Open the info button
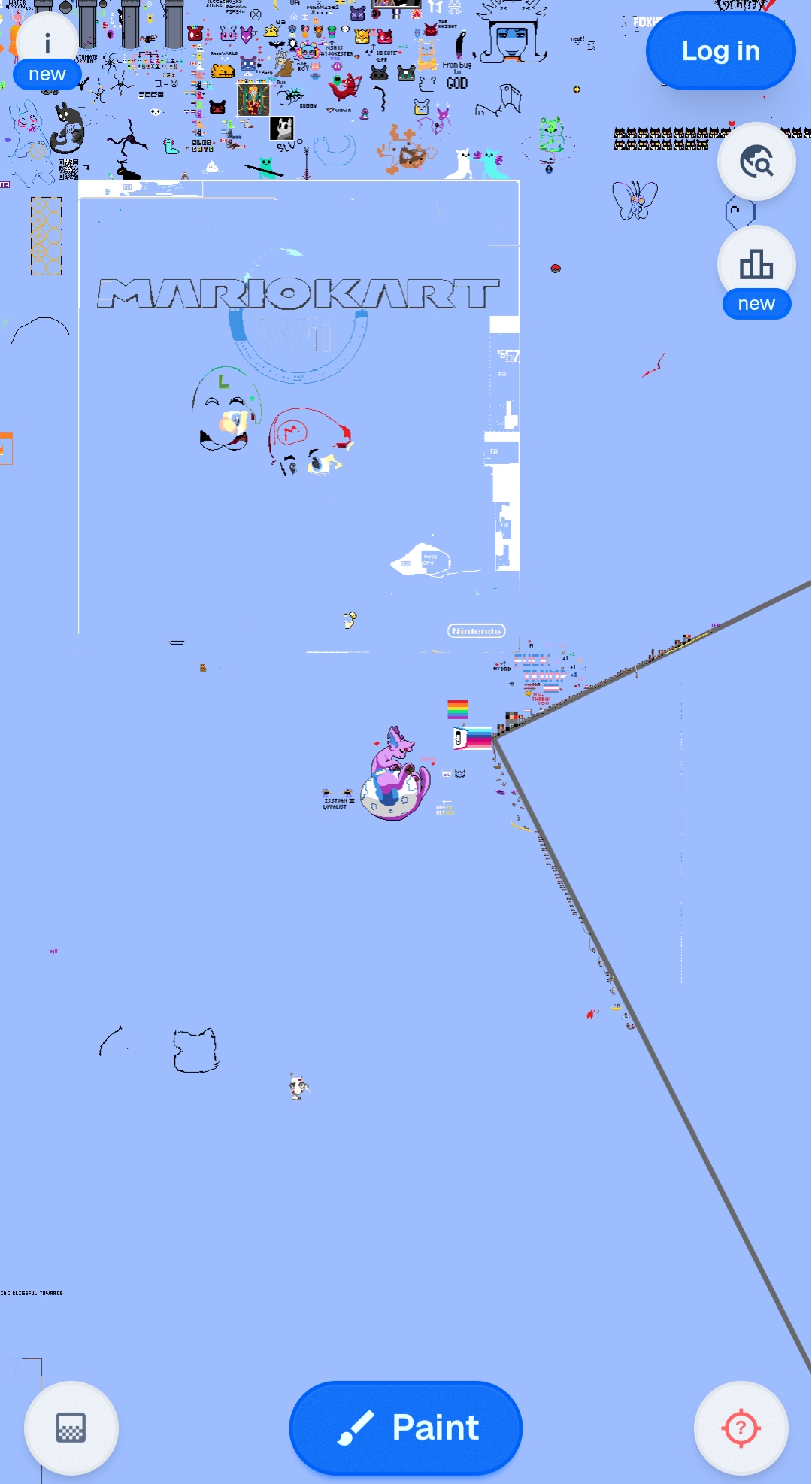The width and height of the screenshot is (812, 1484). tap(47, 44)
